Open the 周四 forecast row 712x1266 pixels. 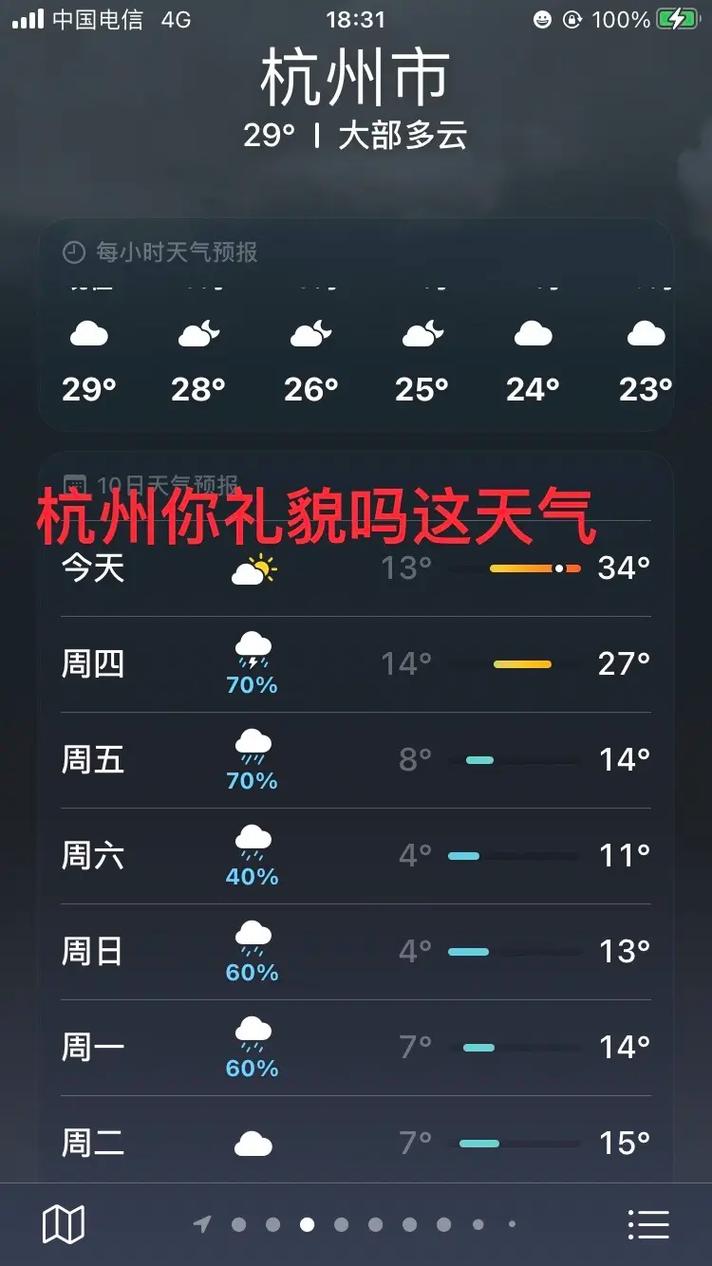[x=355, y=664]
